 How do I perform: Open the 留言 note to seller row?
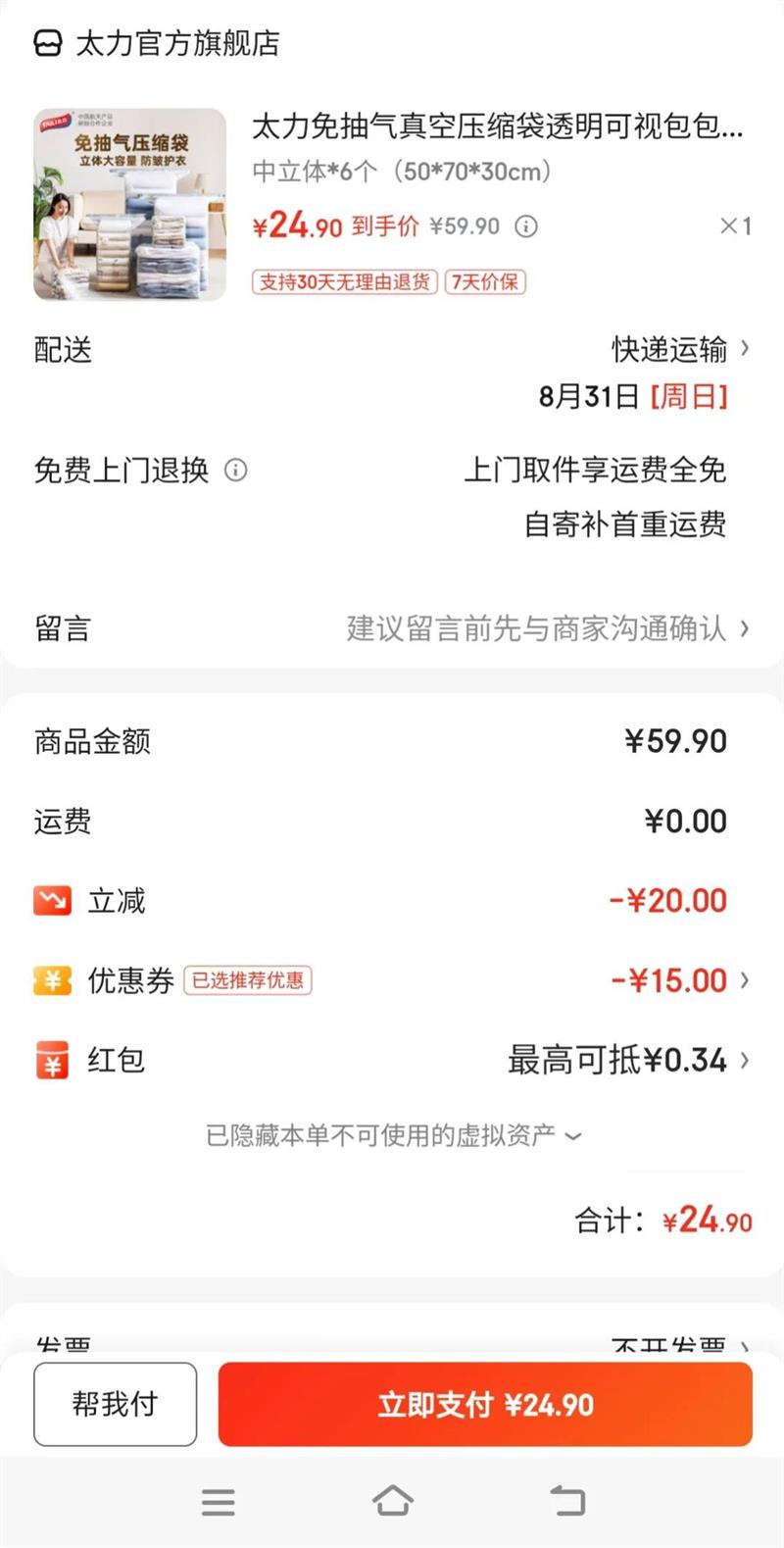coord(392,628)
